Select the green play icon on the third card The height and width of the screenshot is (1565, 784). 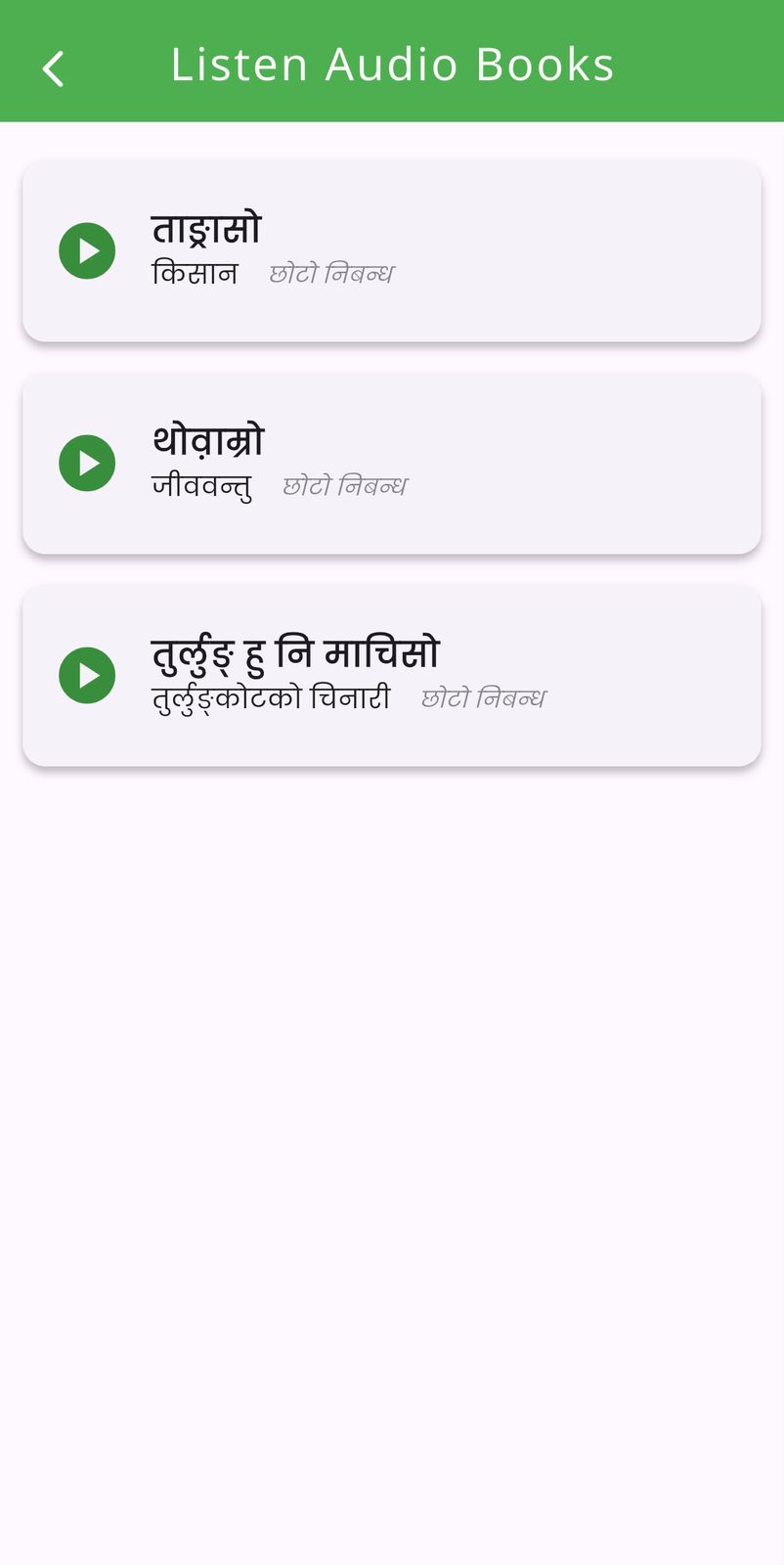coord(87,675)
